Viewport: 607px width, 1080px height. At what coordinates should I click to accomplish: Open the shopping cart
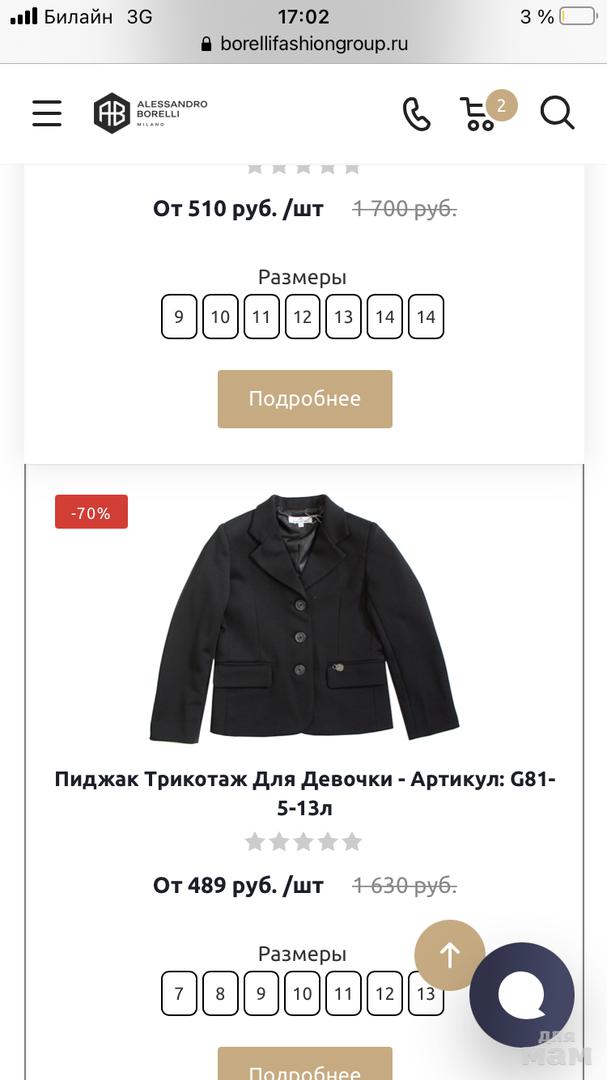[x=479, y=113]
